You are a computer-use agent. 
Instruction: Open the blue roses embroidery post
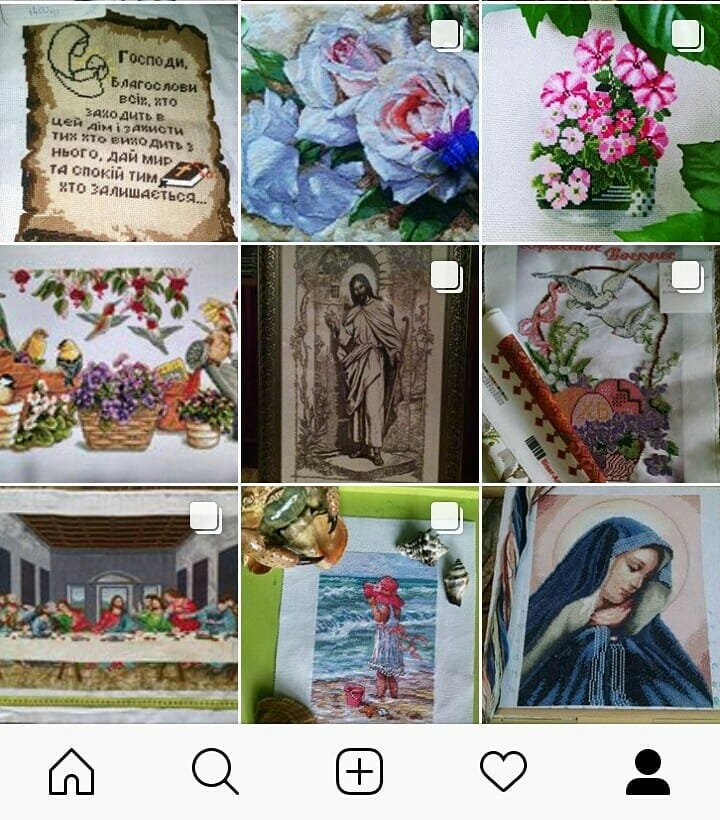[359, 122]
